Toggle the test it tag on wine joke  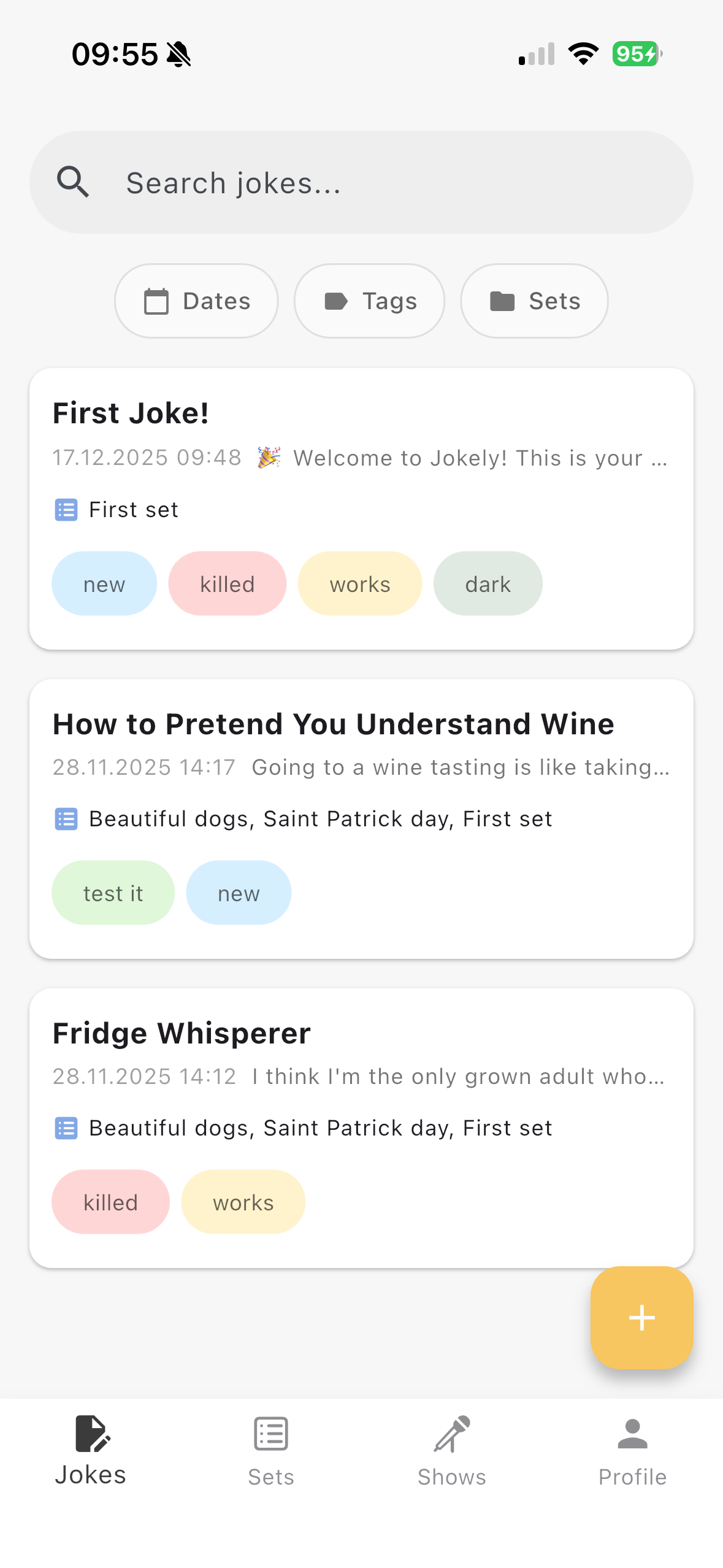coord(113,893)
